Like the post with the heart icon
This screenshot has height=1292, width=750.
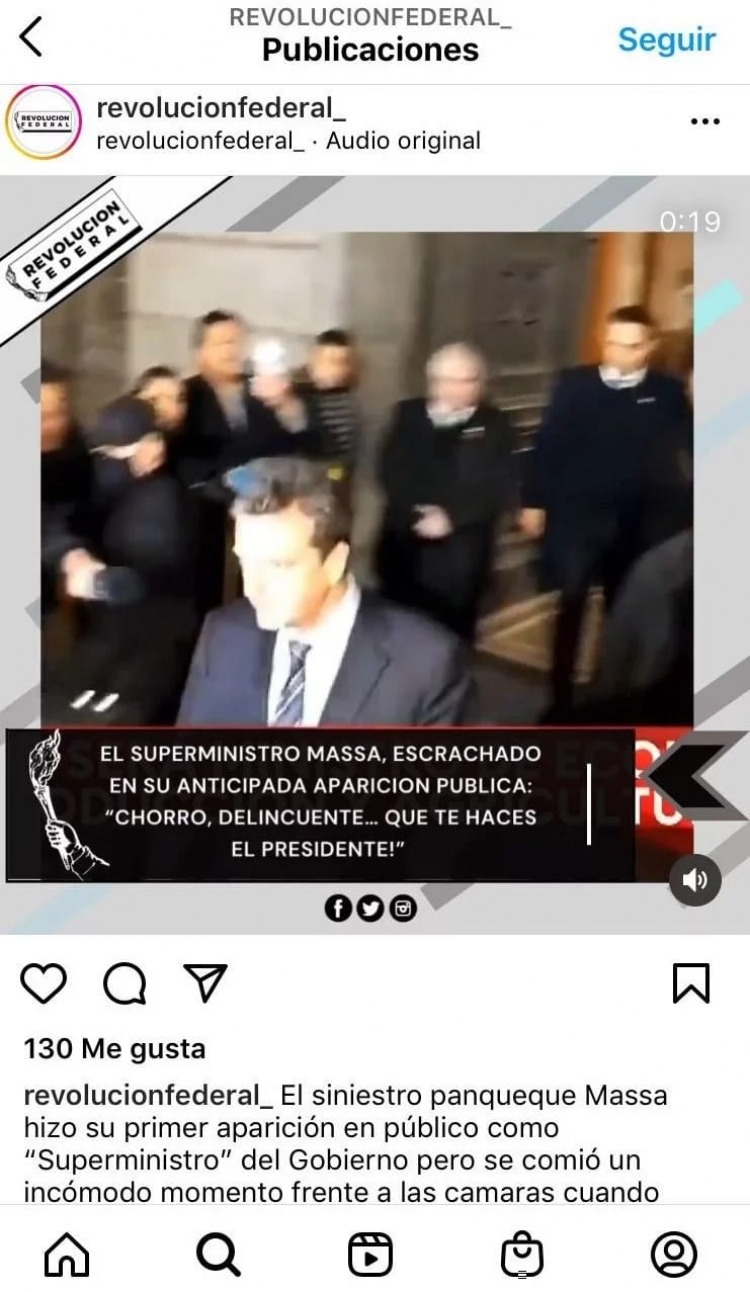[43, 984]
